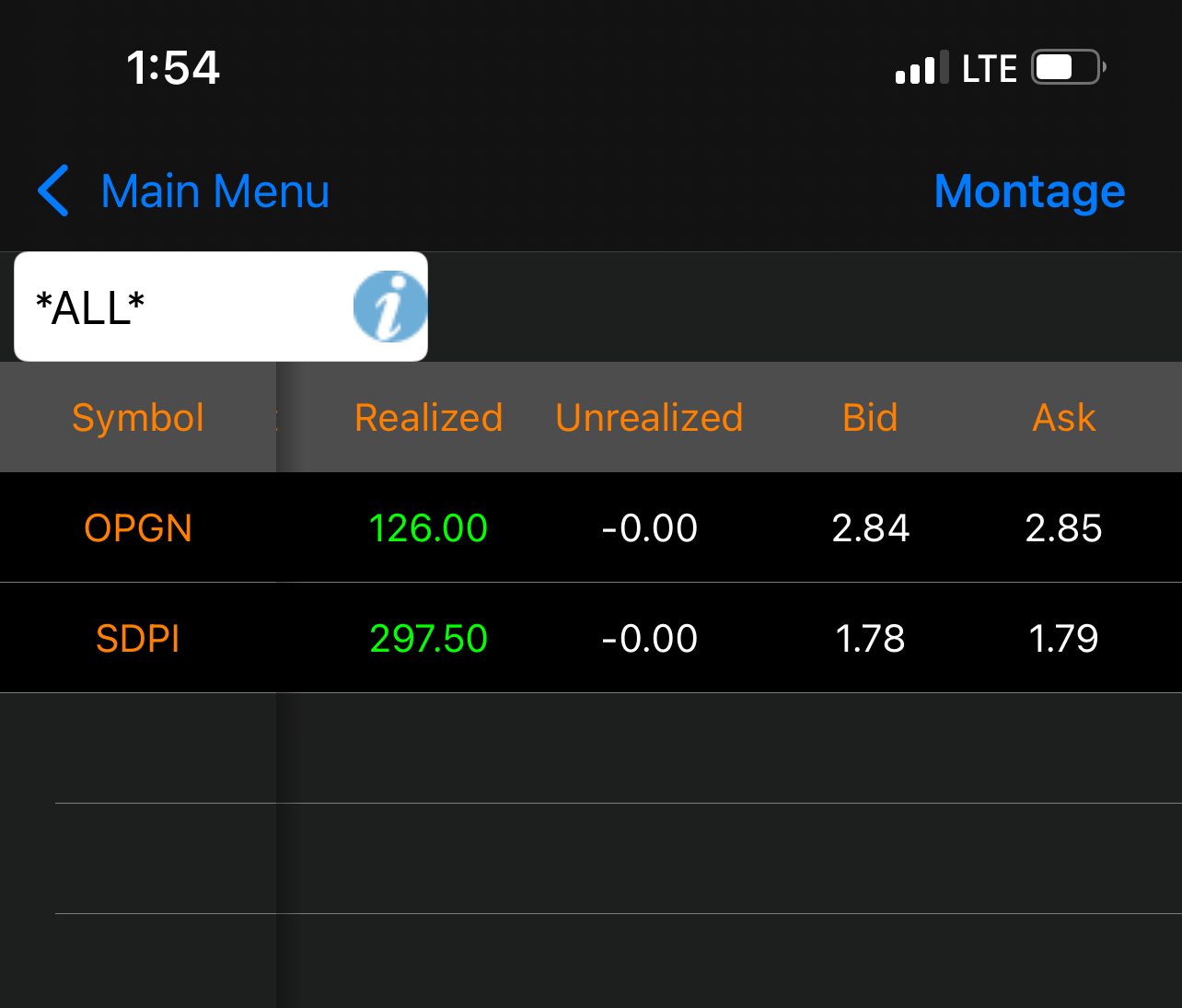Screen dimensions: 1182x1008
Task: Open the Montage view
Action: pyautogui.click(x=1029, y=191)
